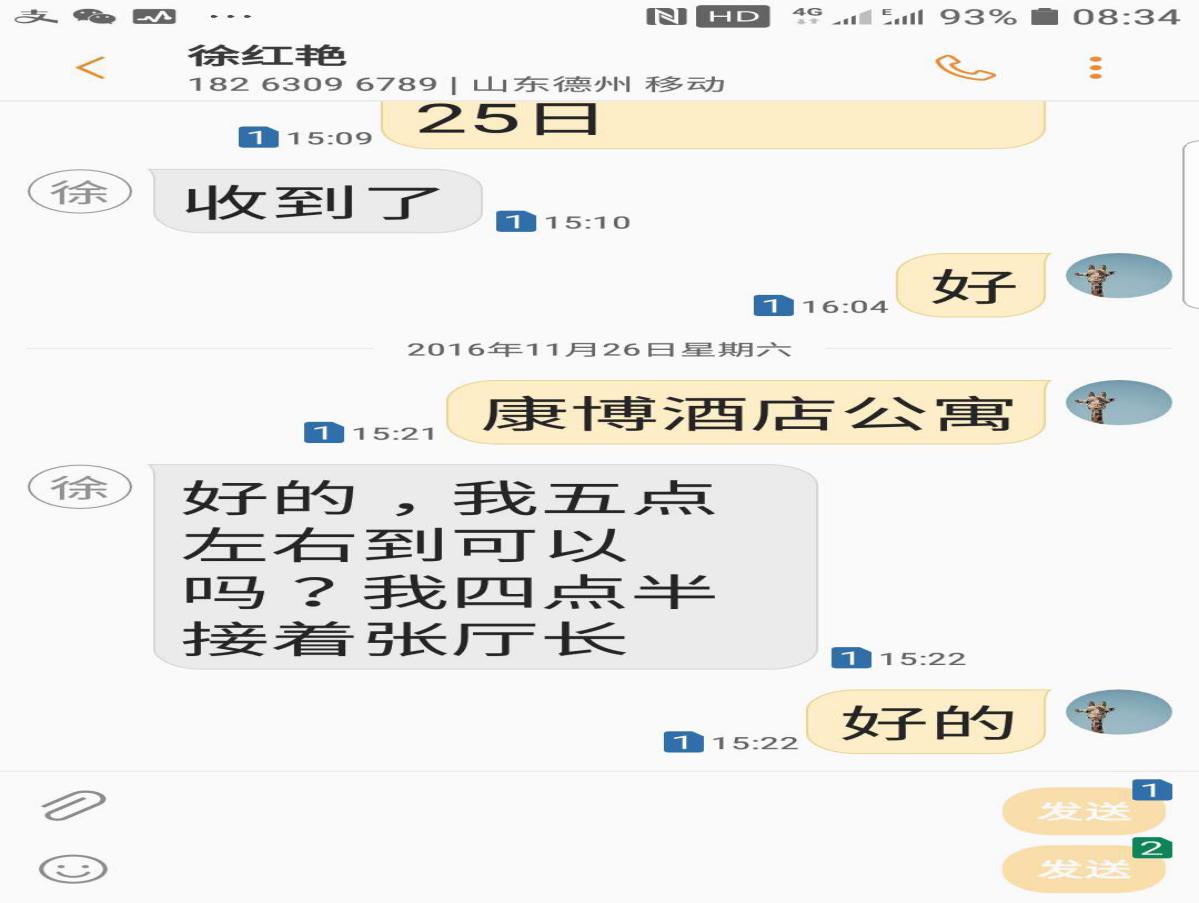Open the emoji picker

(x=73, y=869)
